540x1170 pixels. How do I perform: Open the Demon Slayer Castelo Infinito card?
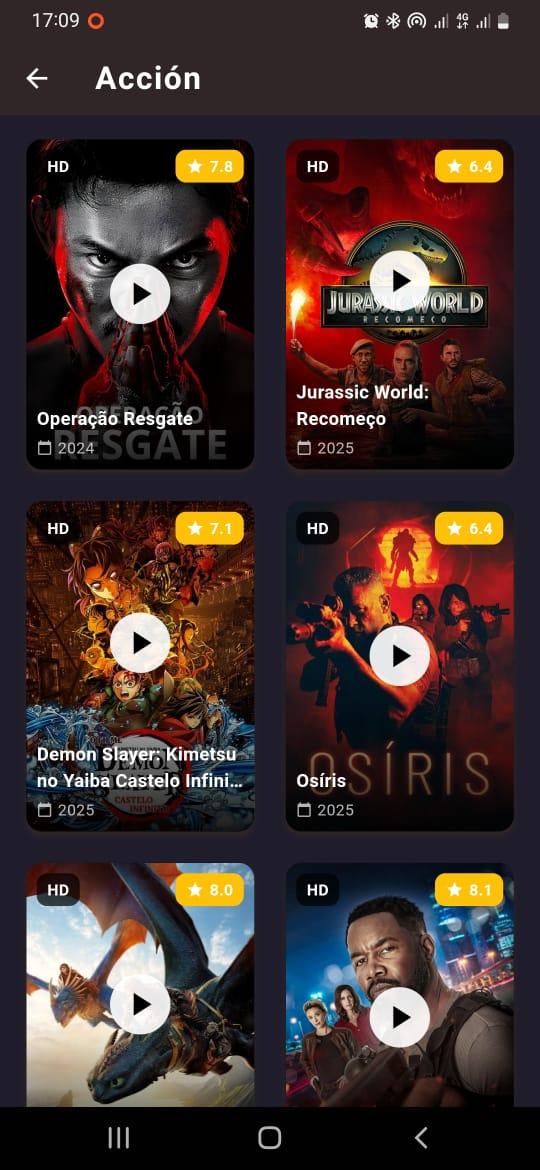(x=140, y=666)
